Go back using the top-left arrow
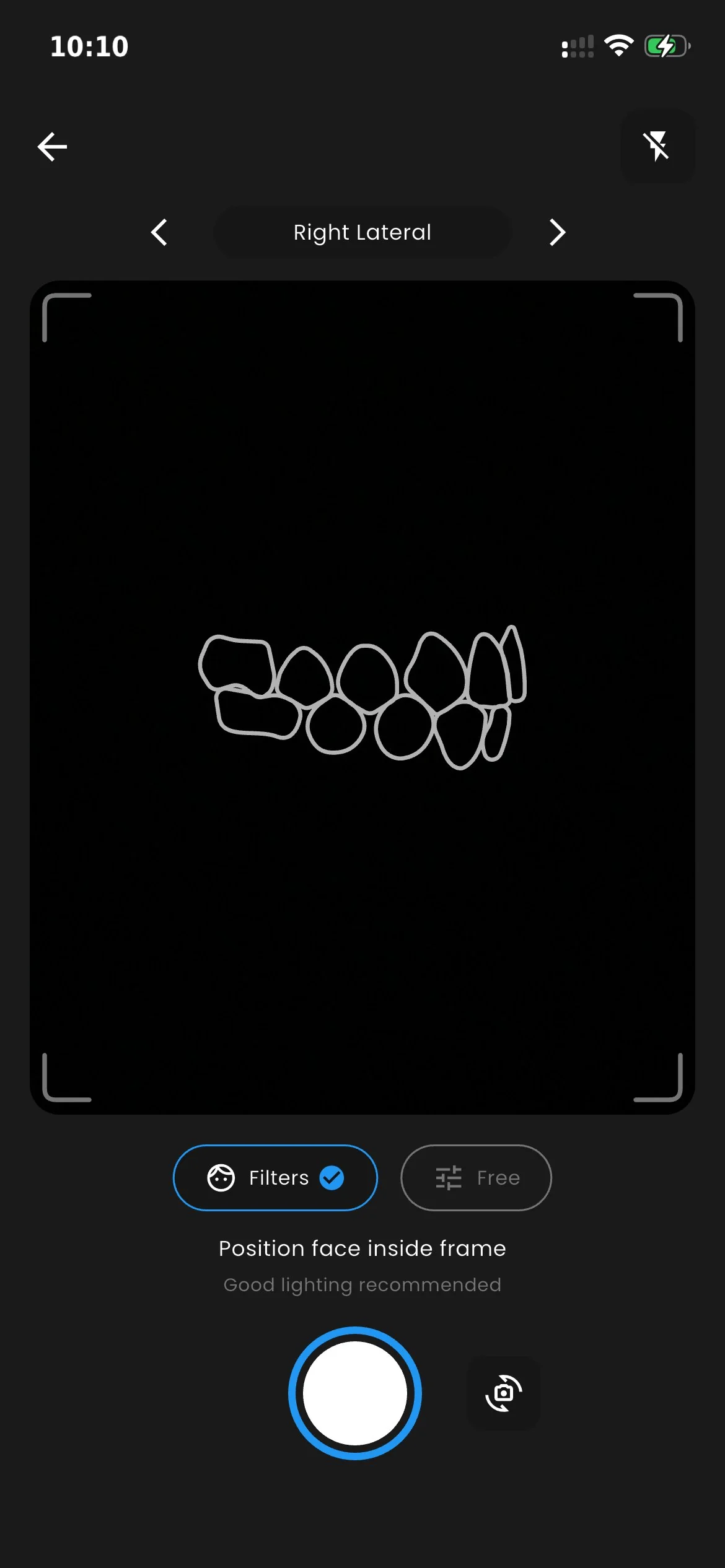Screen dimensions: 725x1568 coord(52,147)
